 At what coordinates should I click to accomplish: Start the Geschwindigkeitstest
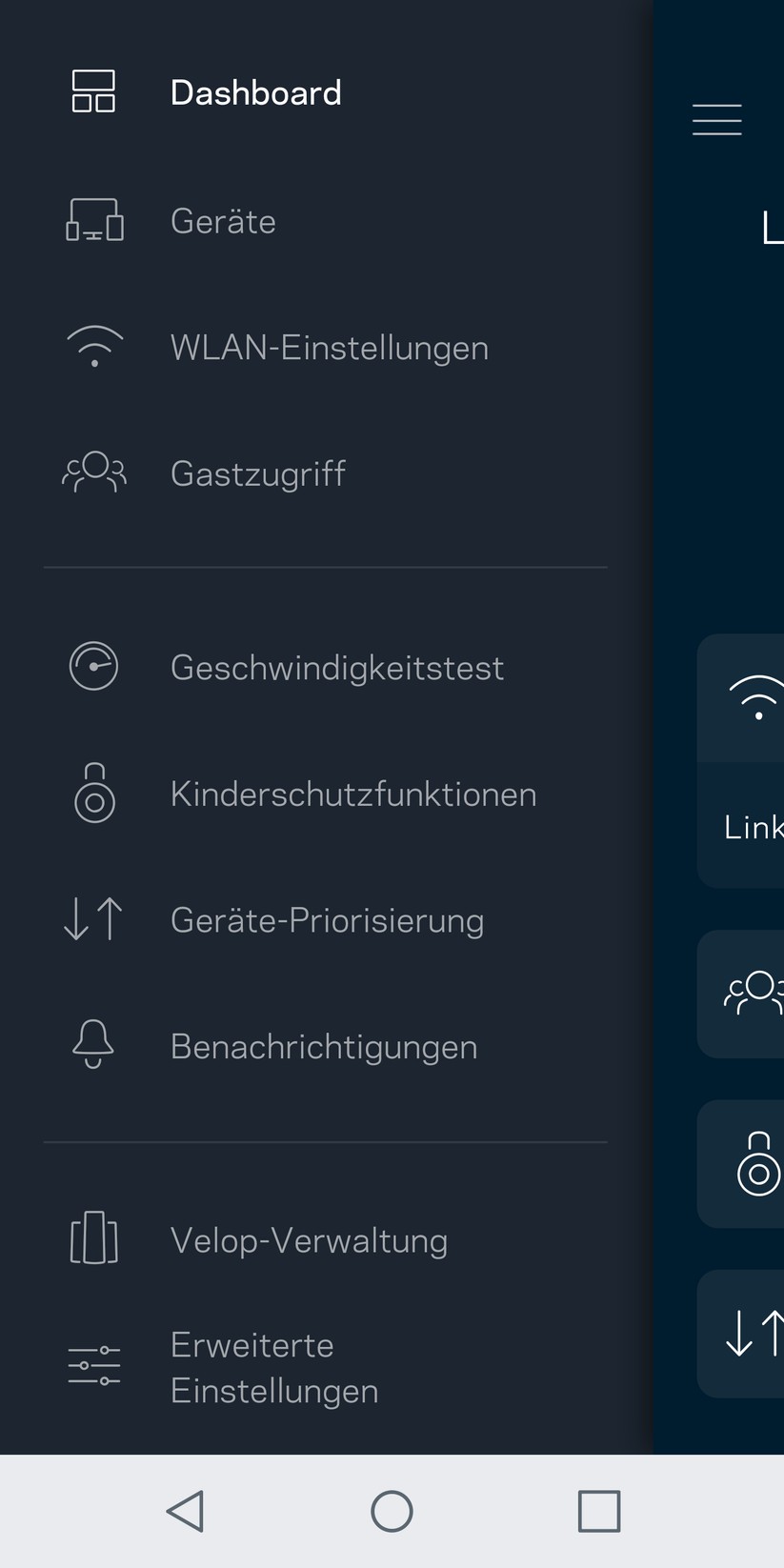[336, 668]
